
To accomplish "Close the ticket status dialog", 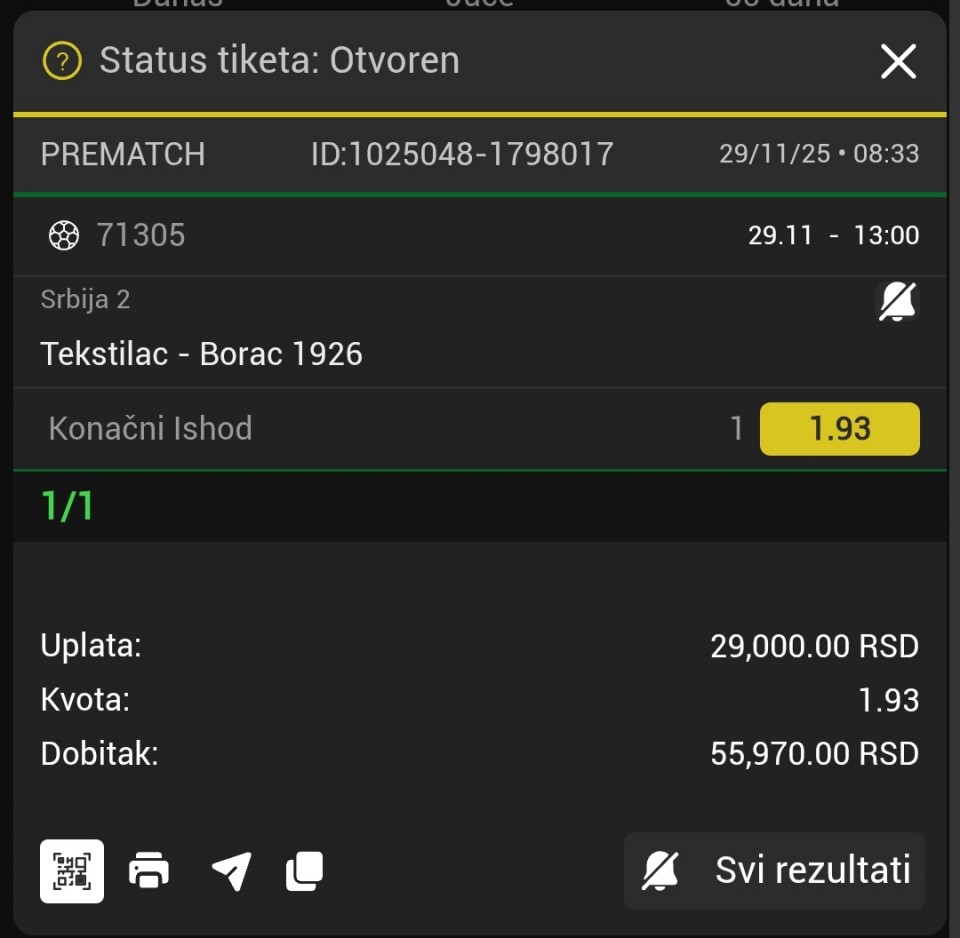I will click(x=897, y=62).
